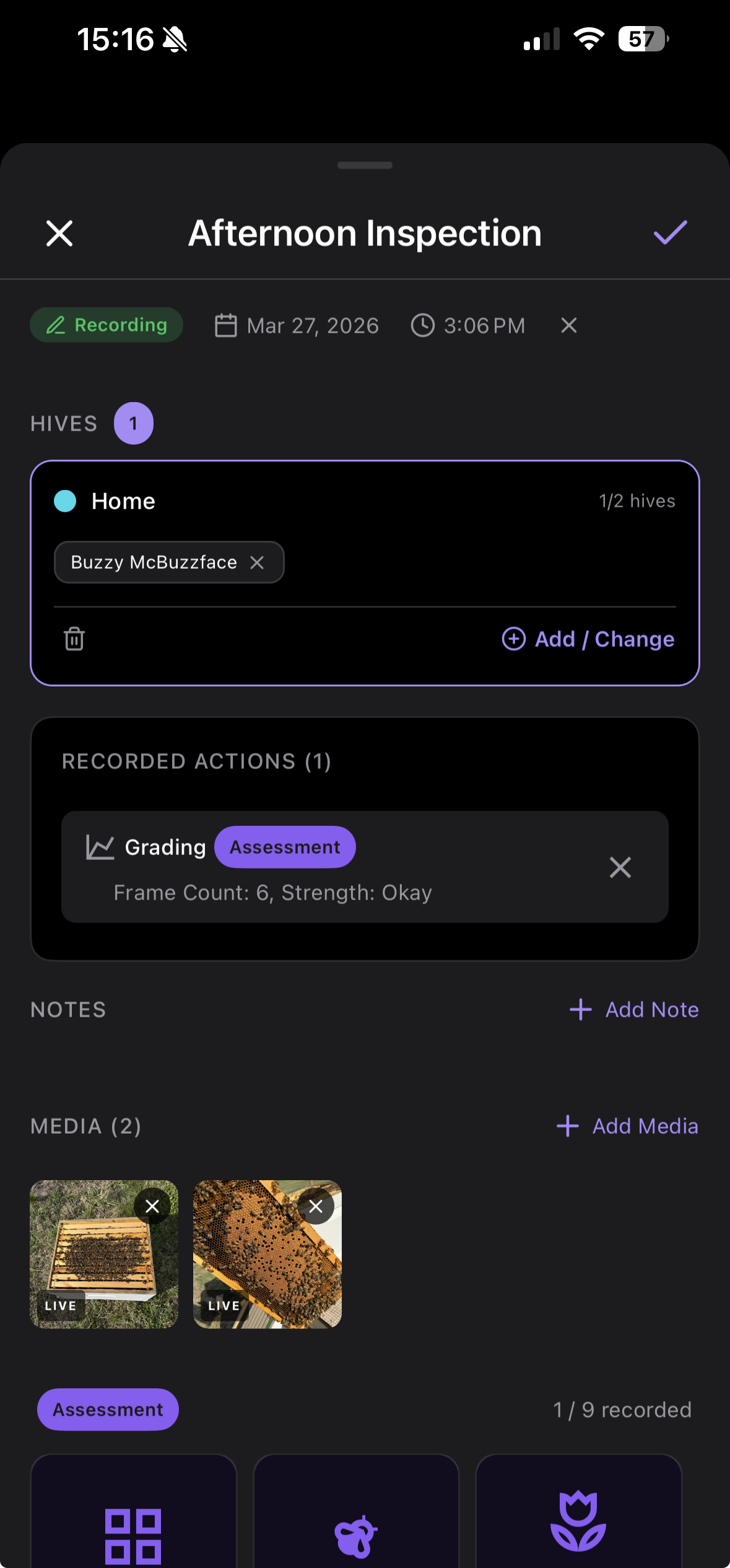Tap Add / Change to pick hives
The width and height of the screenshot is (730, 1568).
[x=588, y=639]
